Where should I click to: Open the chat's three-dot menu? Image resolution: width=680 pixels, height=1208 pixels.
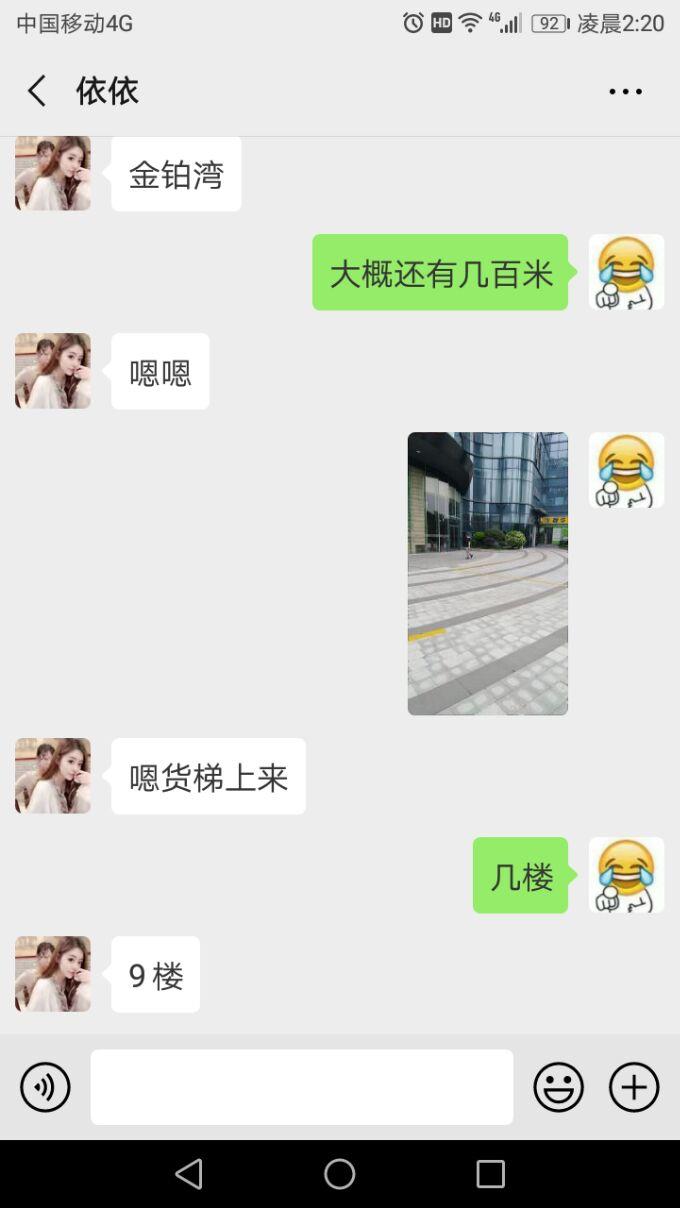[626, 91]
